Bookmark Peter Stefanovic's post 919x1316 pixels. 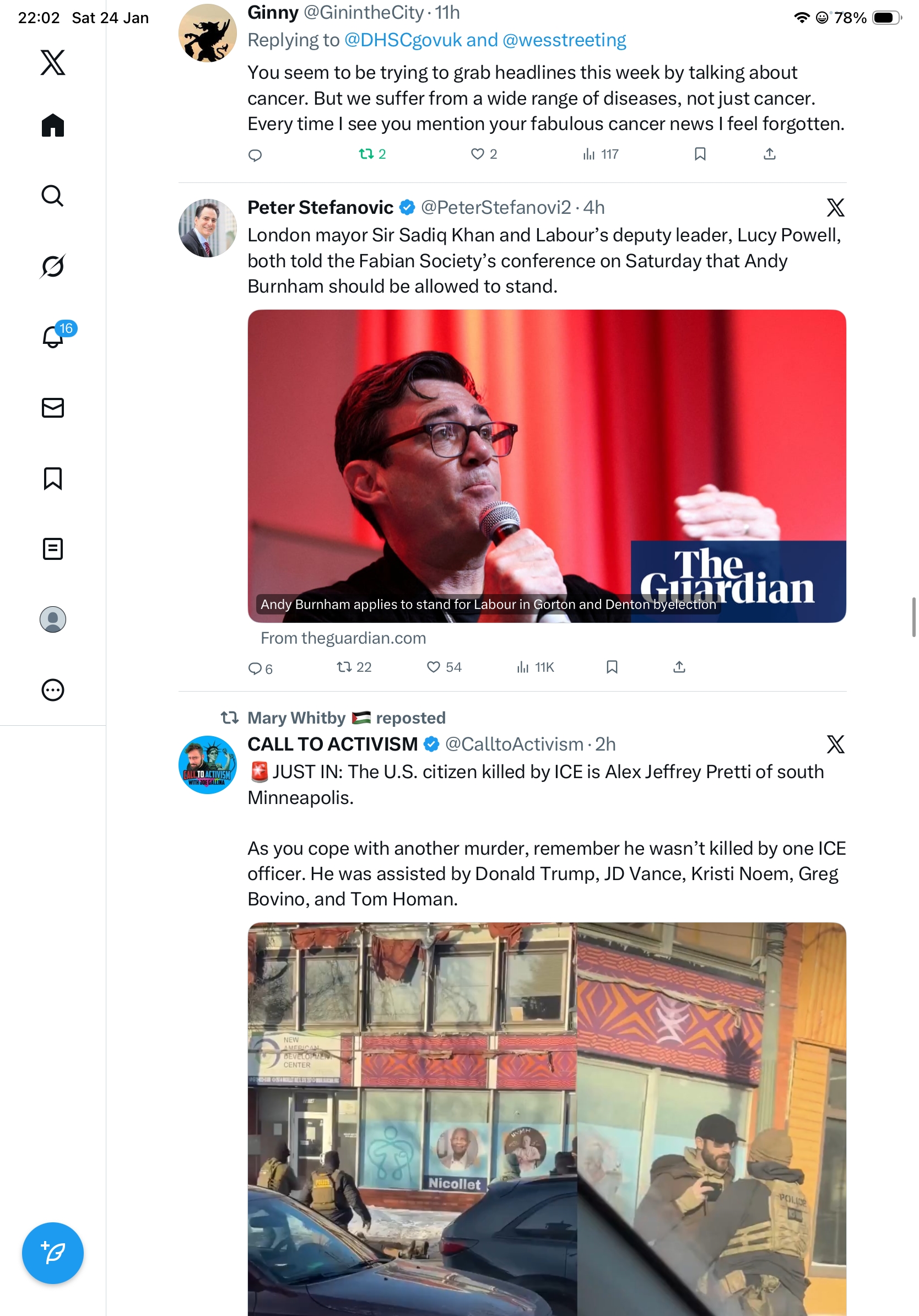click(612, 667)
